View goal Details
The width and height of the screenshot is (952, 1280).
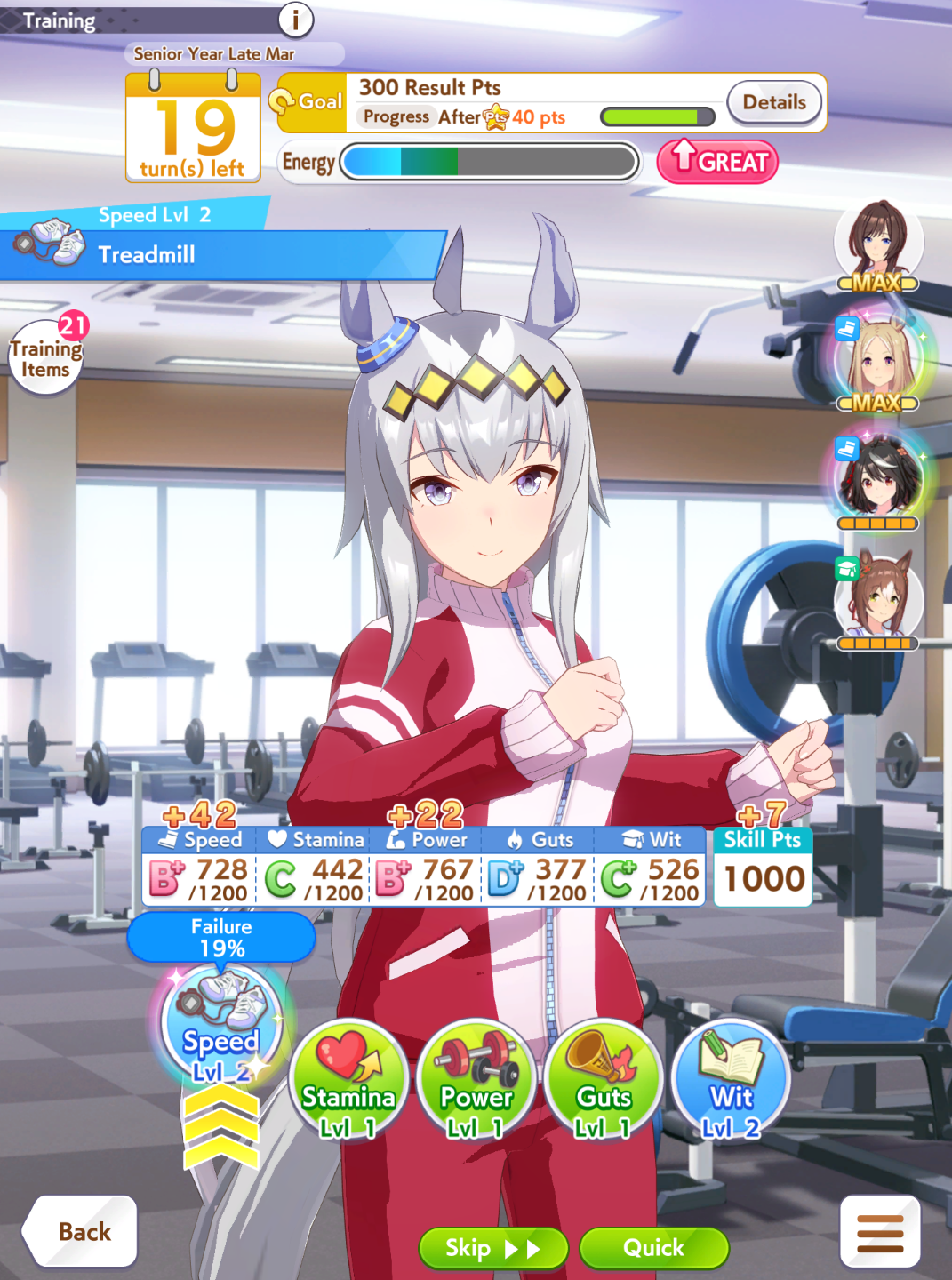773,103
